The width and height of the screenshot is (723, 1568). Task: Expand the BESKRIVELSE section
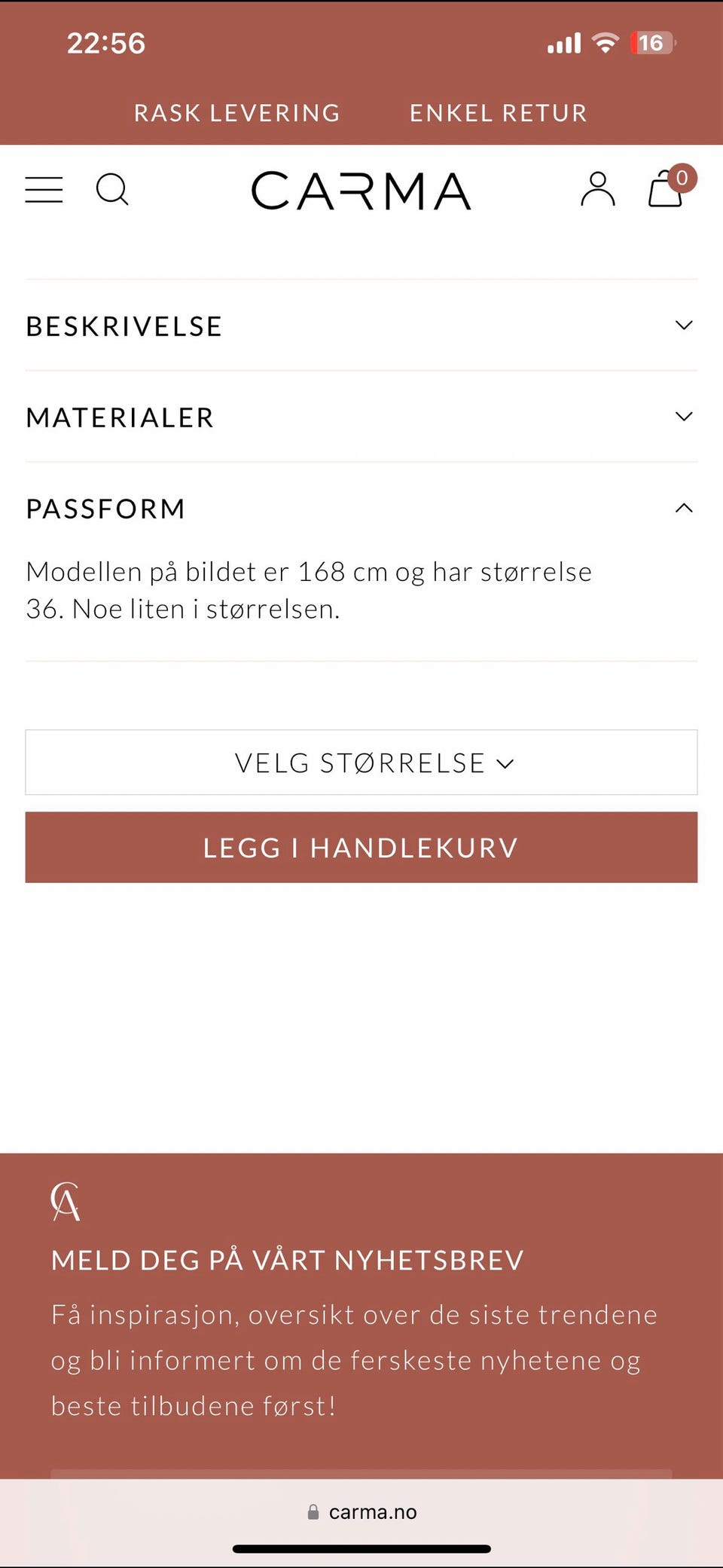(361, 326)
